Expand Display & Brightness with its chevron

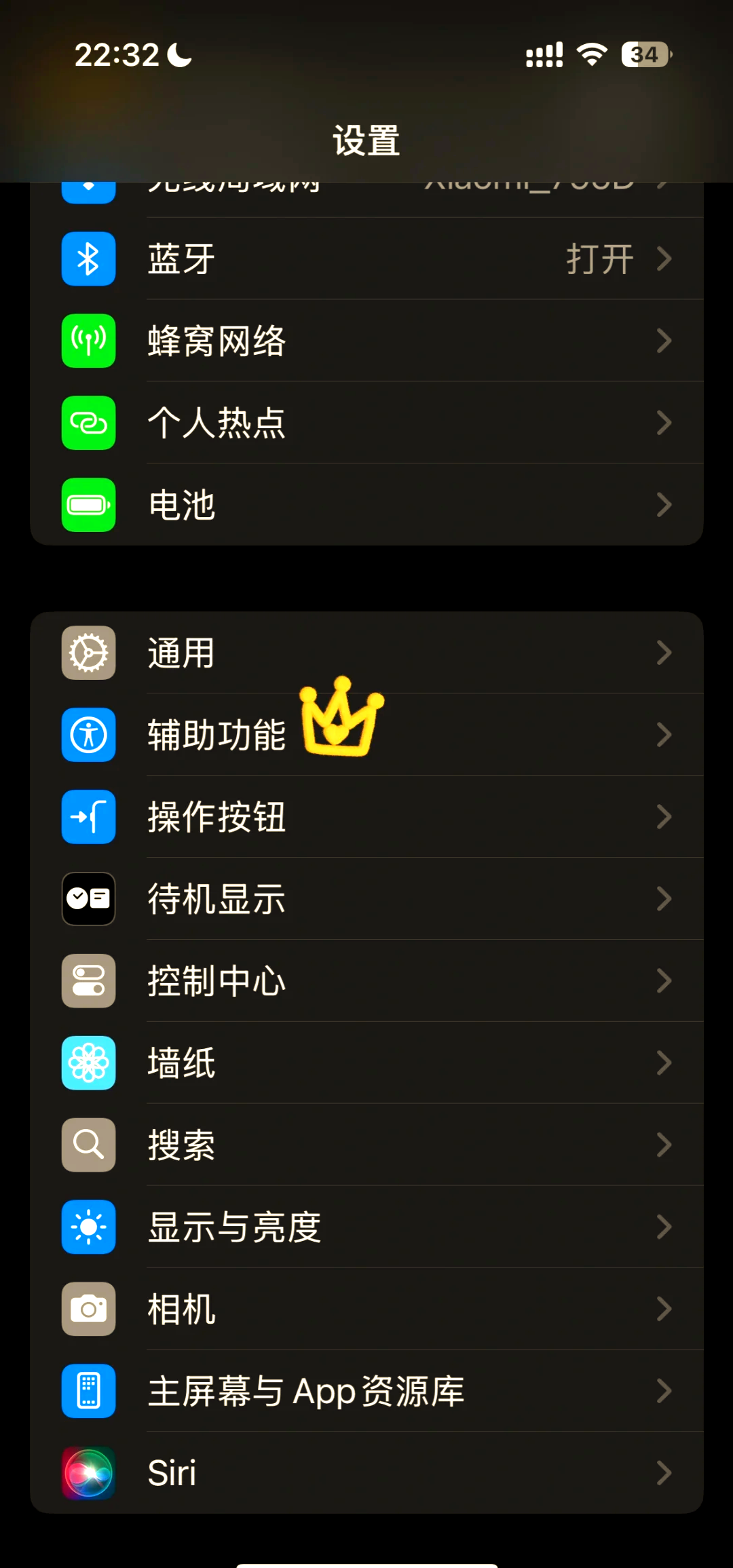pos(664,1227)
